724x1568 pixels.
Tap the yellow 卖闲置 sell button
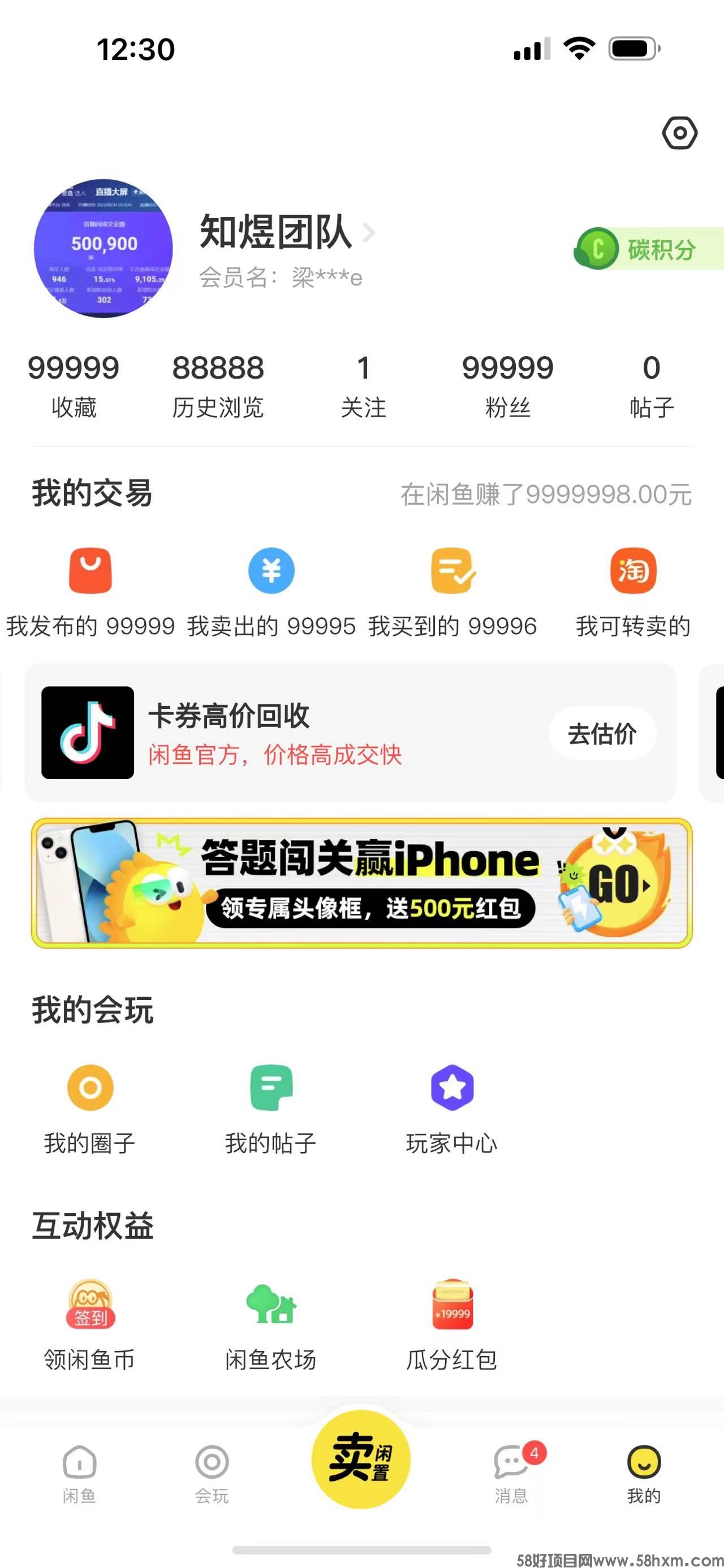tap(361, 1459)
